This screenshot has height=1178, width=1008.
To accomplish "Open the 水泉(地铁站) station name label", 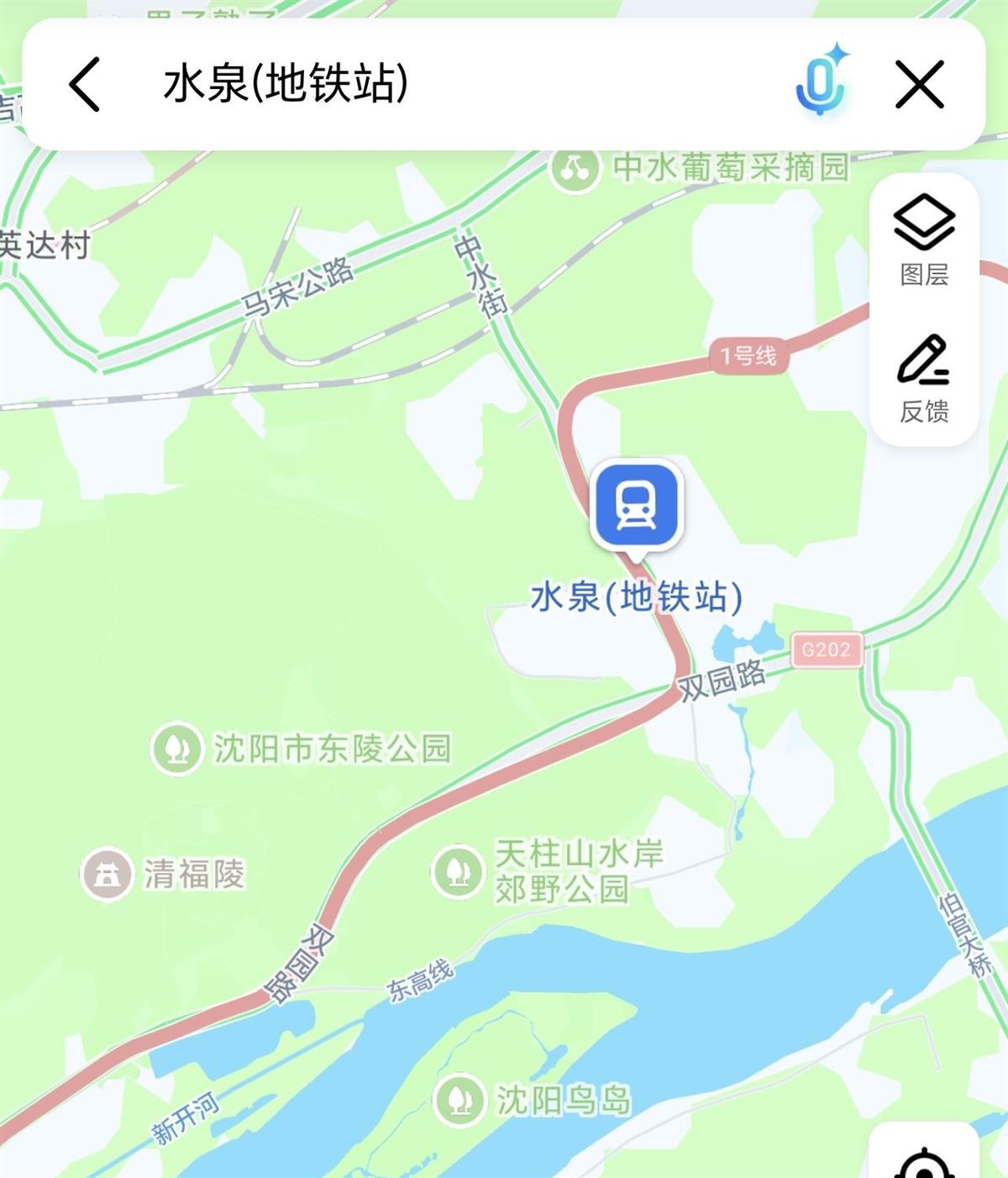I will (x=637, y=596).
